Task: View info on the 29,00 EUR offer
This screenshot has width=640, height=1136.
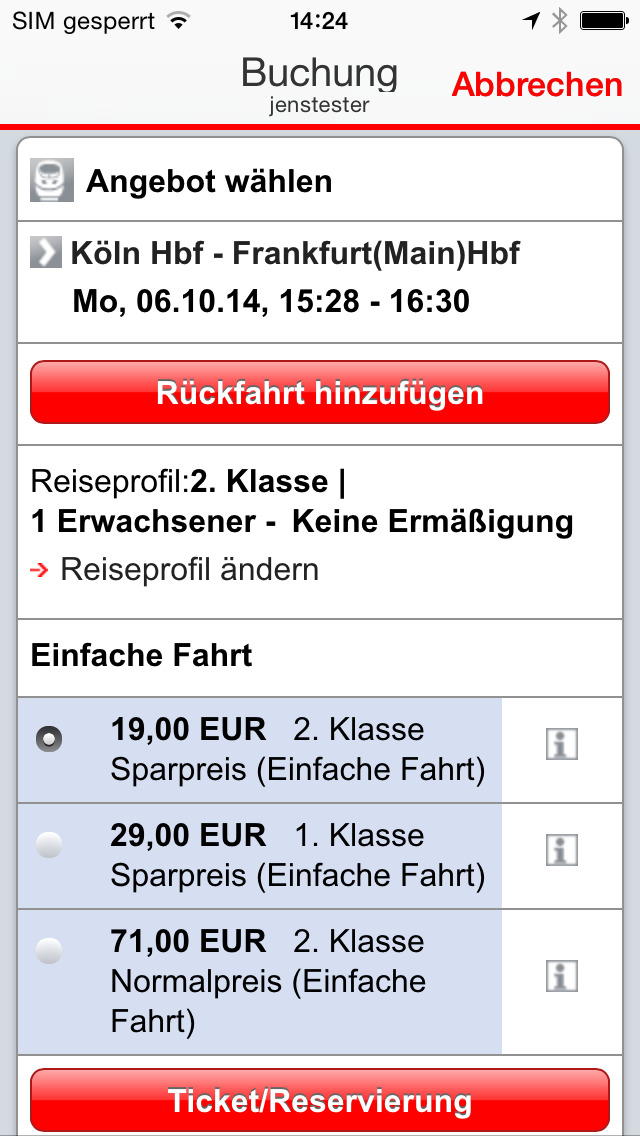Action: (x=562, y=851)
